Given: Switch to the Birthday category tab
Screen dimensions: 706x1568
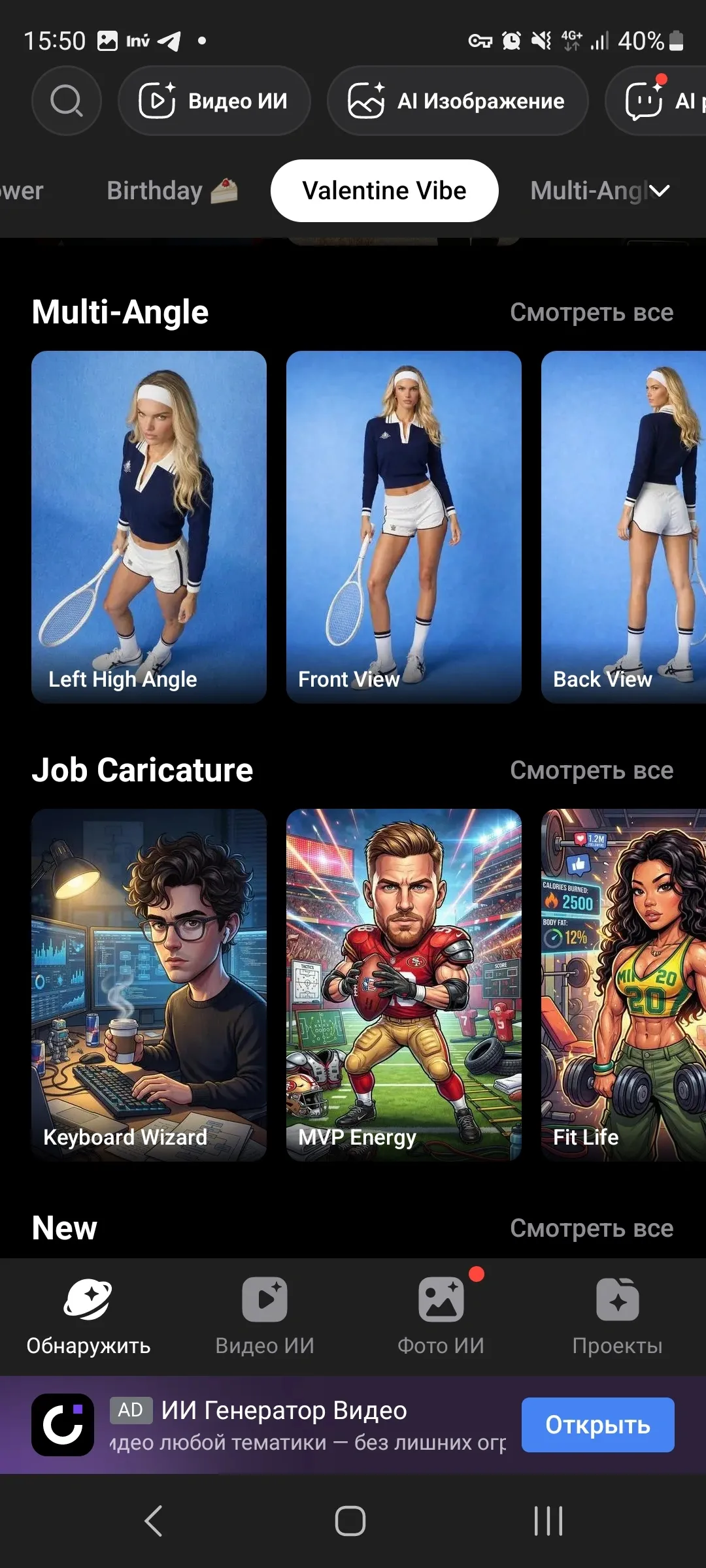Looking at the screenshot, I should click(x=171, y=191).
